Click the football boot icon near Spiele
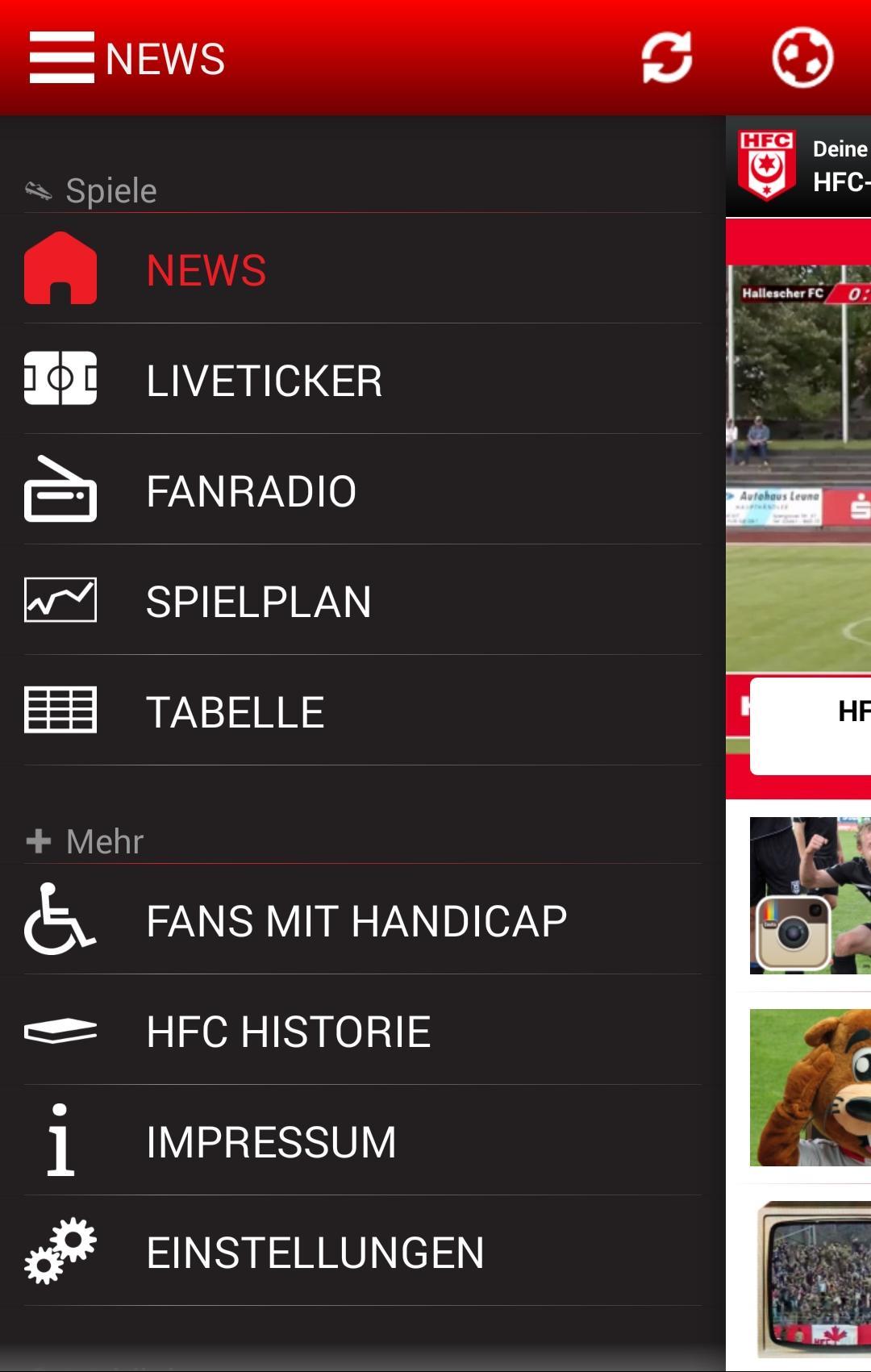 click(x=38, y=190)
